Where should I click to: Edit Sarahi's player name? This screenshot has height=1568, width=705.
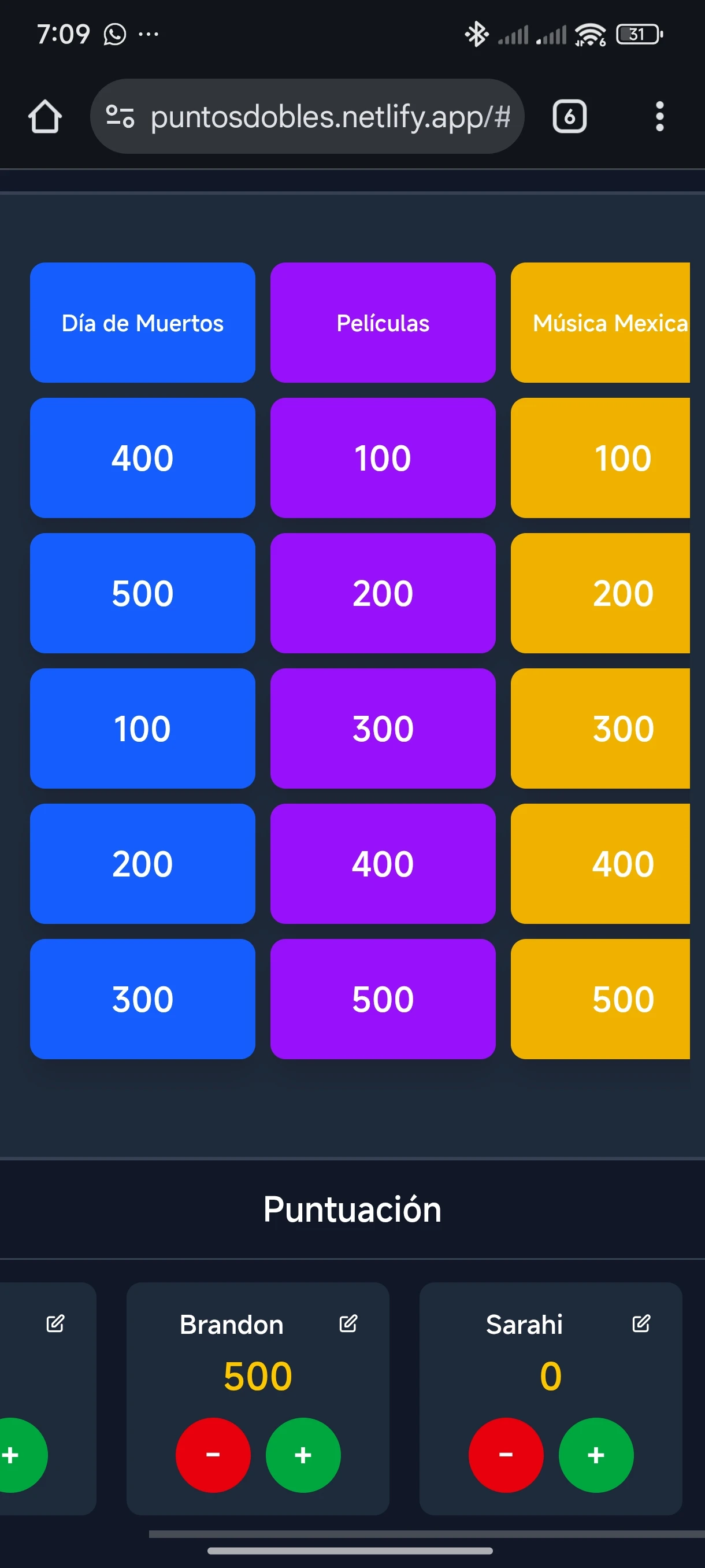pos(641,1323)
